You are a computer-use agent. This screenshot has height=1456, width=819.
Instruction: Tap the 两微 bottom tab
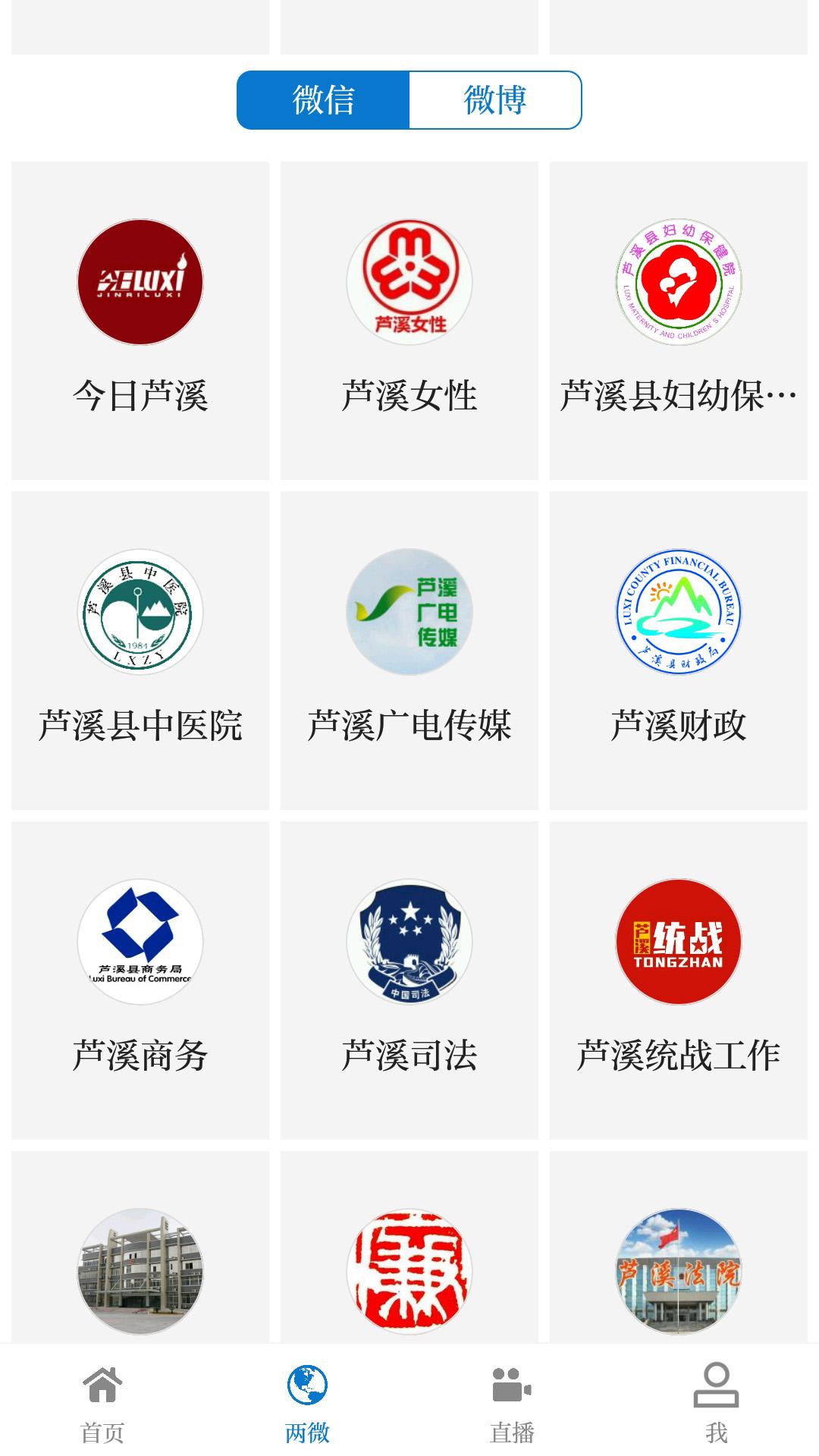click(x=307, y=1403)
